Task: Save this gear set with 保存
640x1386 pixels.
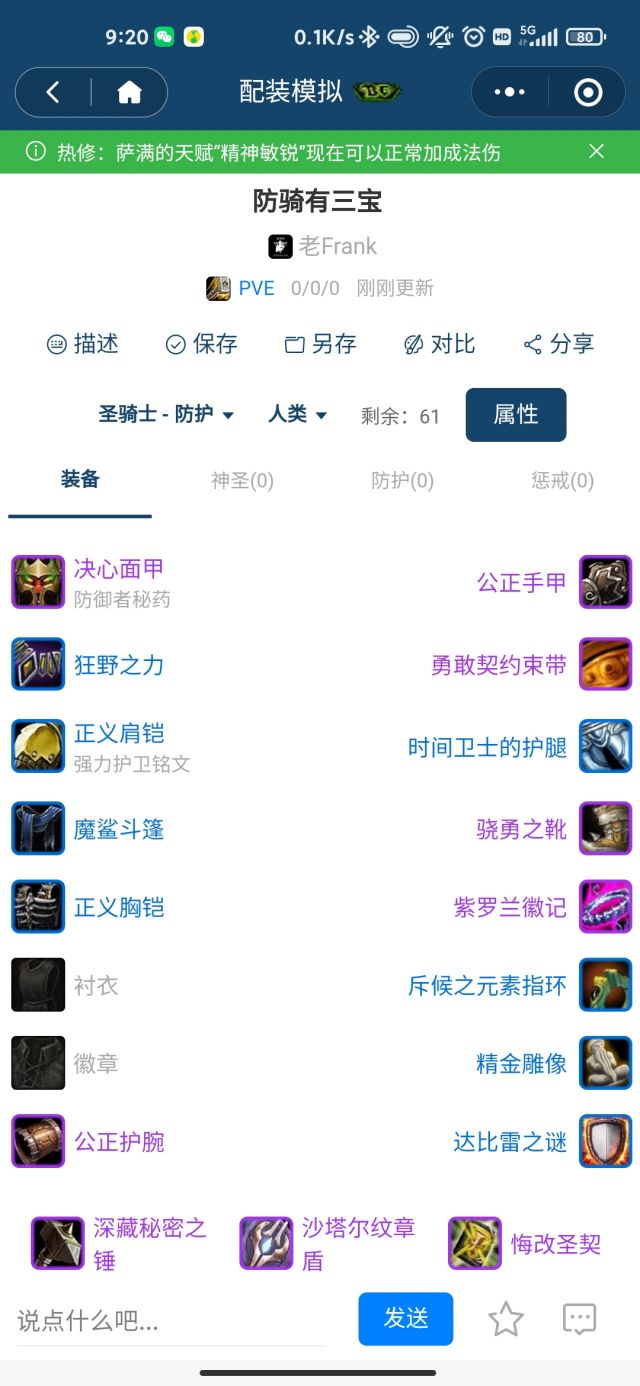Action: pos(201,344)
